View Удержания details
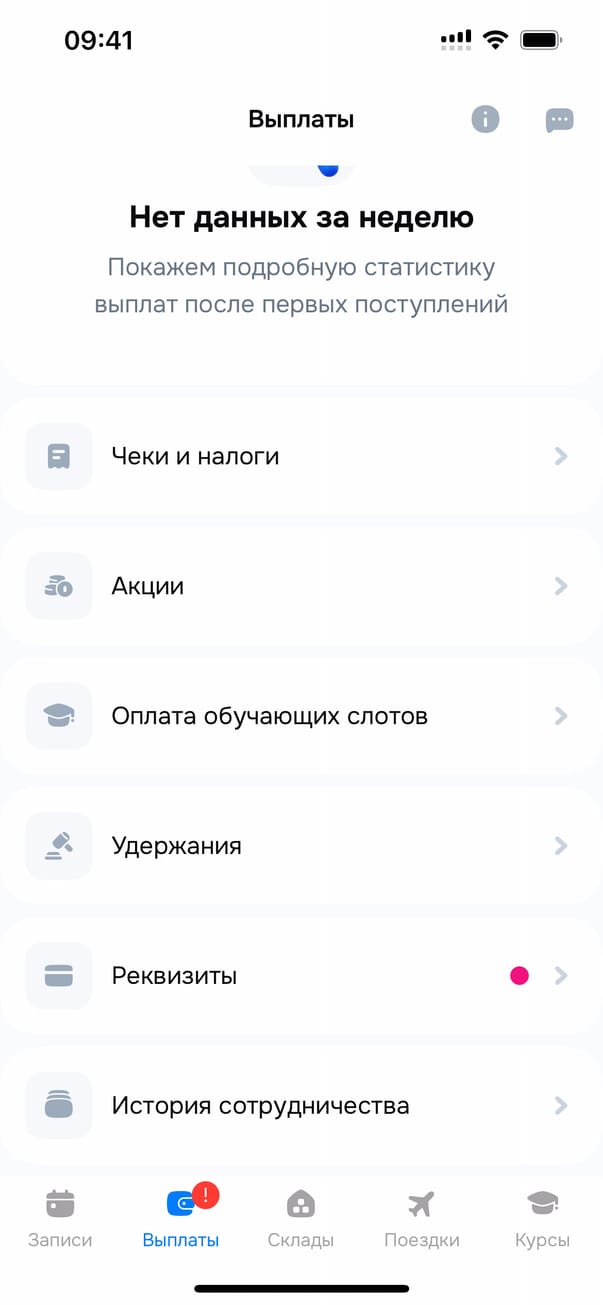The width and height of the screenshot is (603, 1305). (x=300, y=847)
